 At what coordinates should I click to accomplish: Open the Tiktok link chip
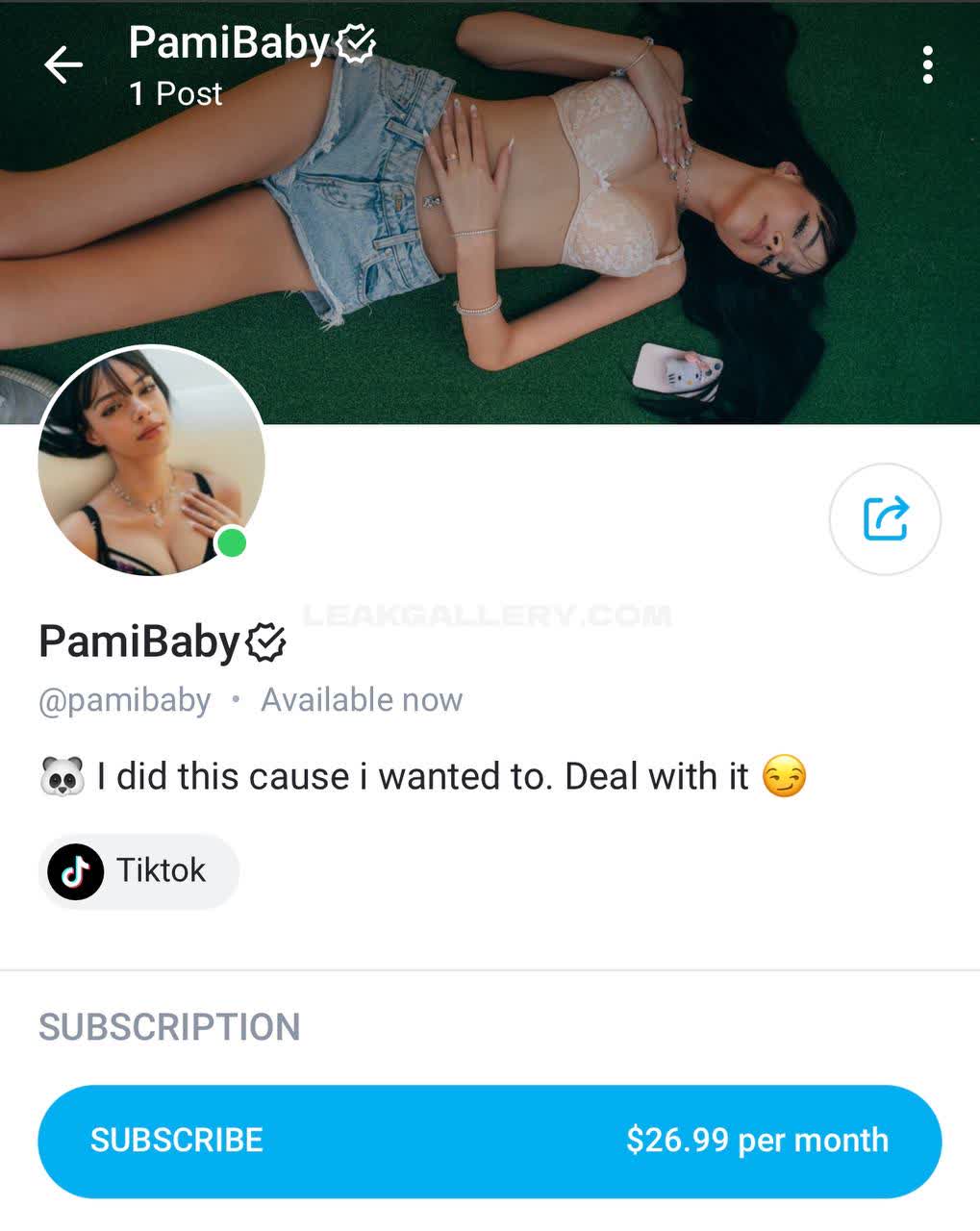point(138,871)
